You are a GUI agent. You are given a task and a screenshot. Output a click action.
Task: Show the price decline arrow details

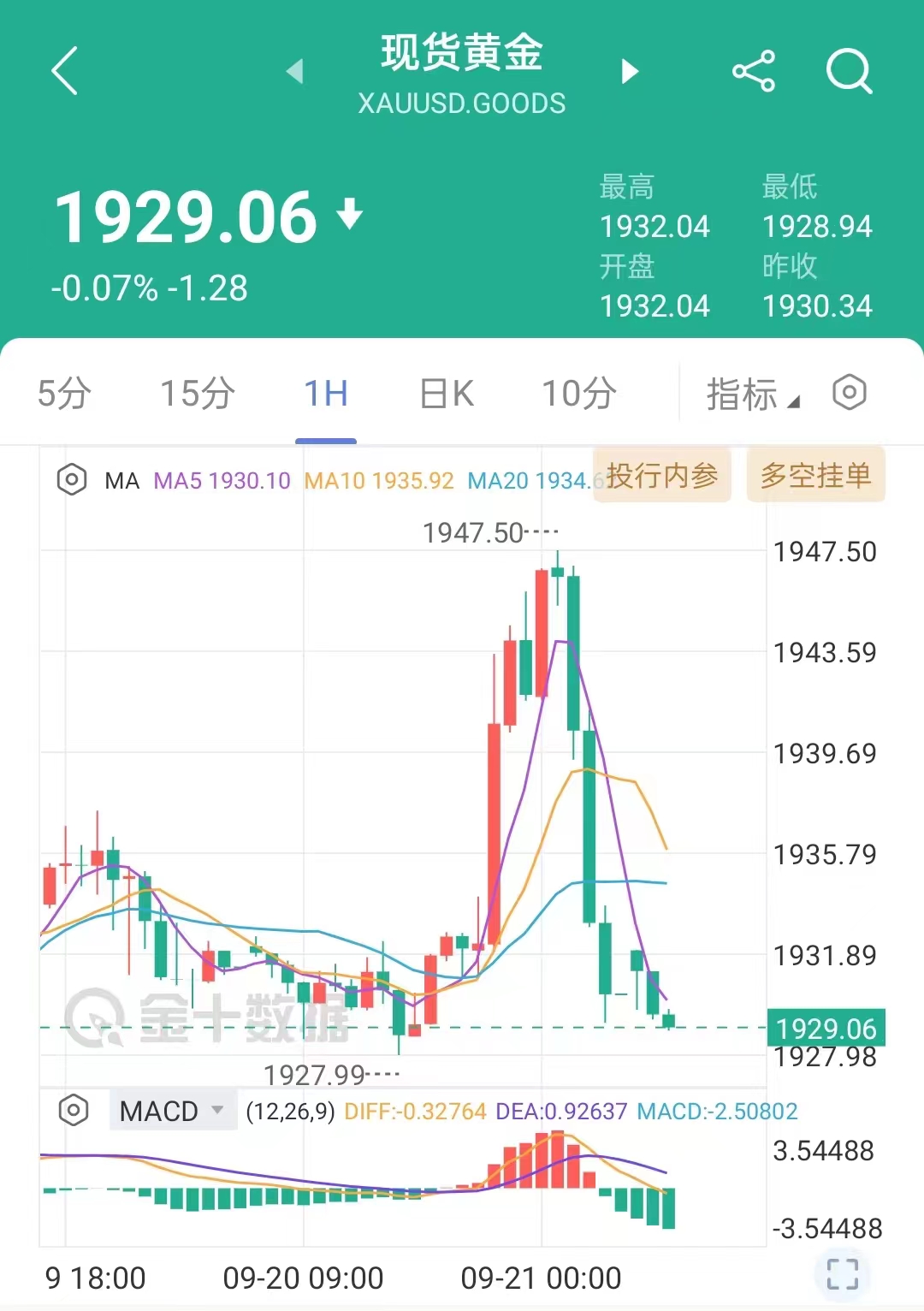(350, 217)
